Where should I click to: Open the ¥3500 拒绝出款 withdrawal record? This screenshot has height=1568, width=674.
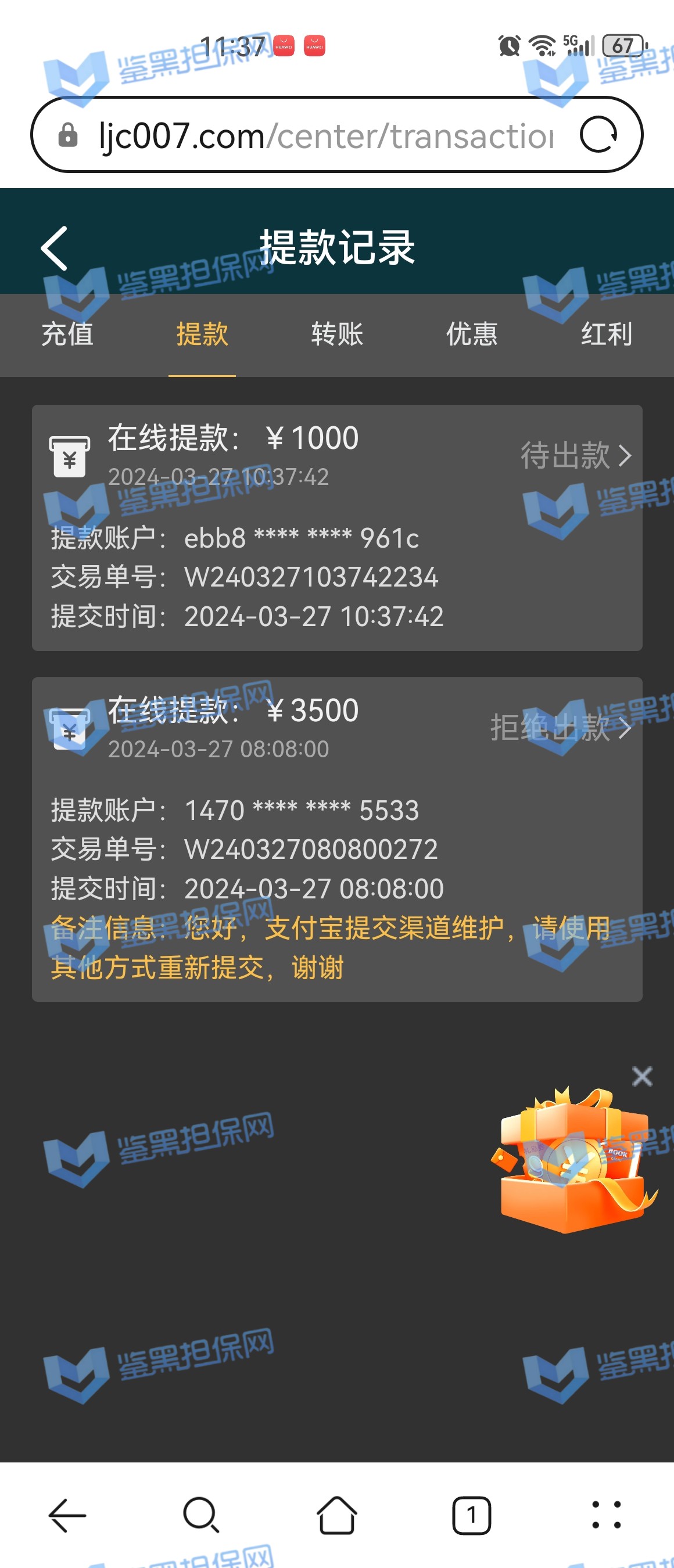tap(560, 728)
